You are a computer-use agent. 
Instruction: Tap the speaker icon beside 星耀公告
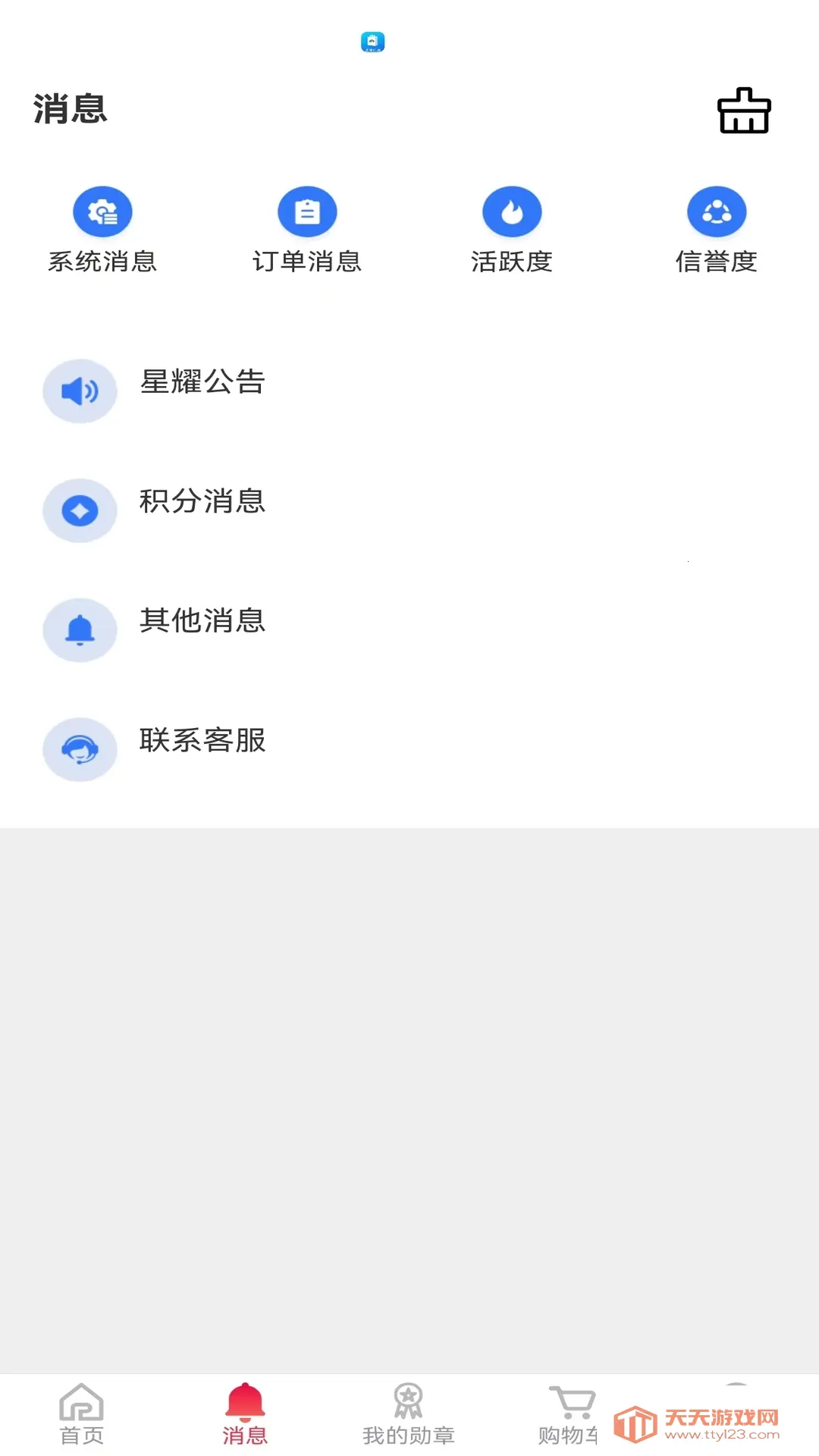pyautogui.click(x=80, y=391)
